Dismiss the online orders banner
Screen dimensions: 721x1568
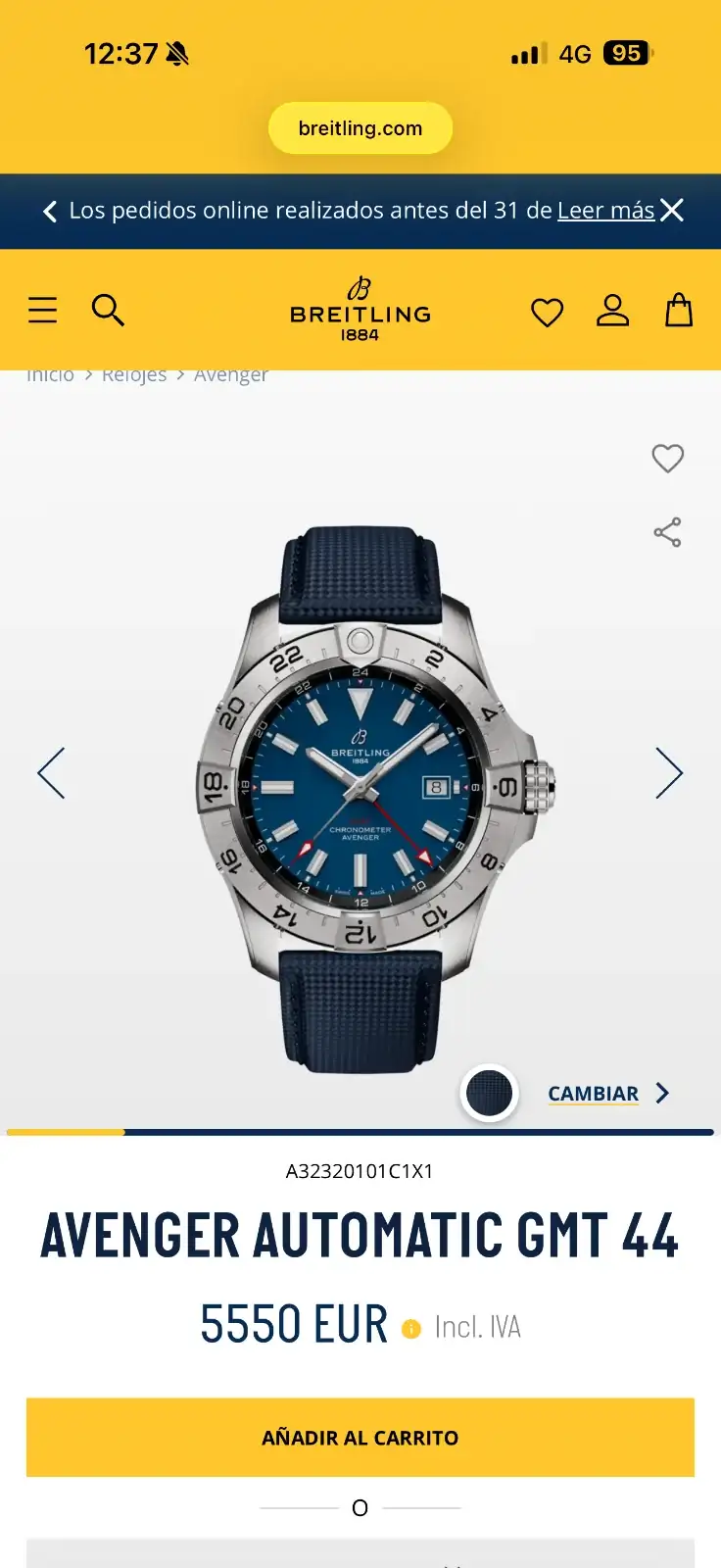coord(672,211)
